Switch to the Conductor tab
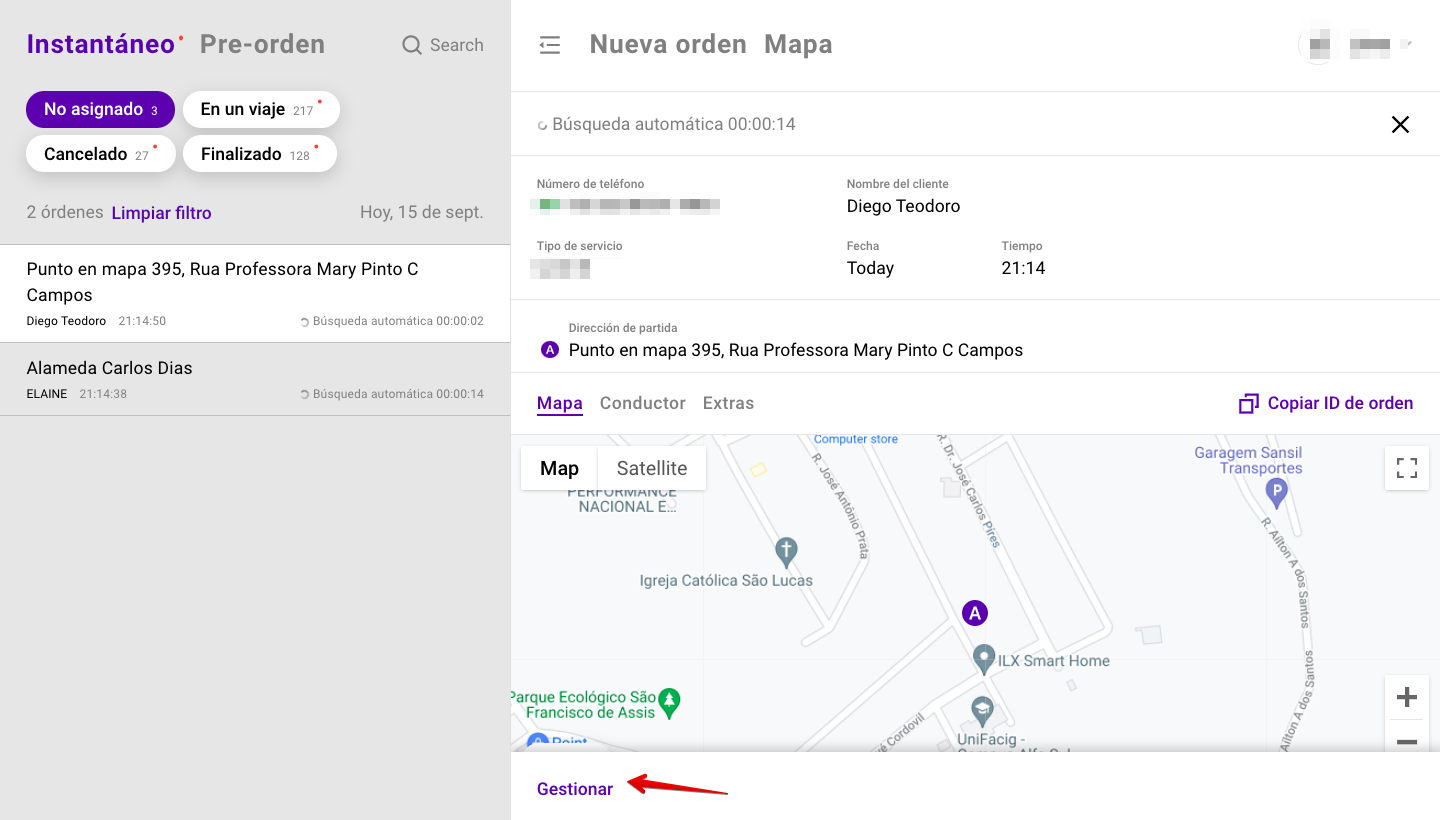 [642, 403]
